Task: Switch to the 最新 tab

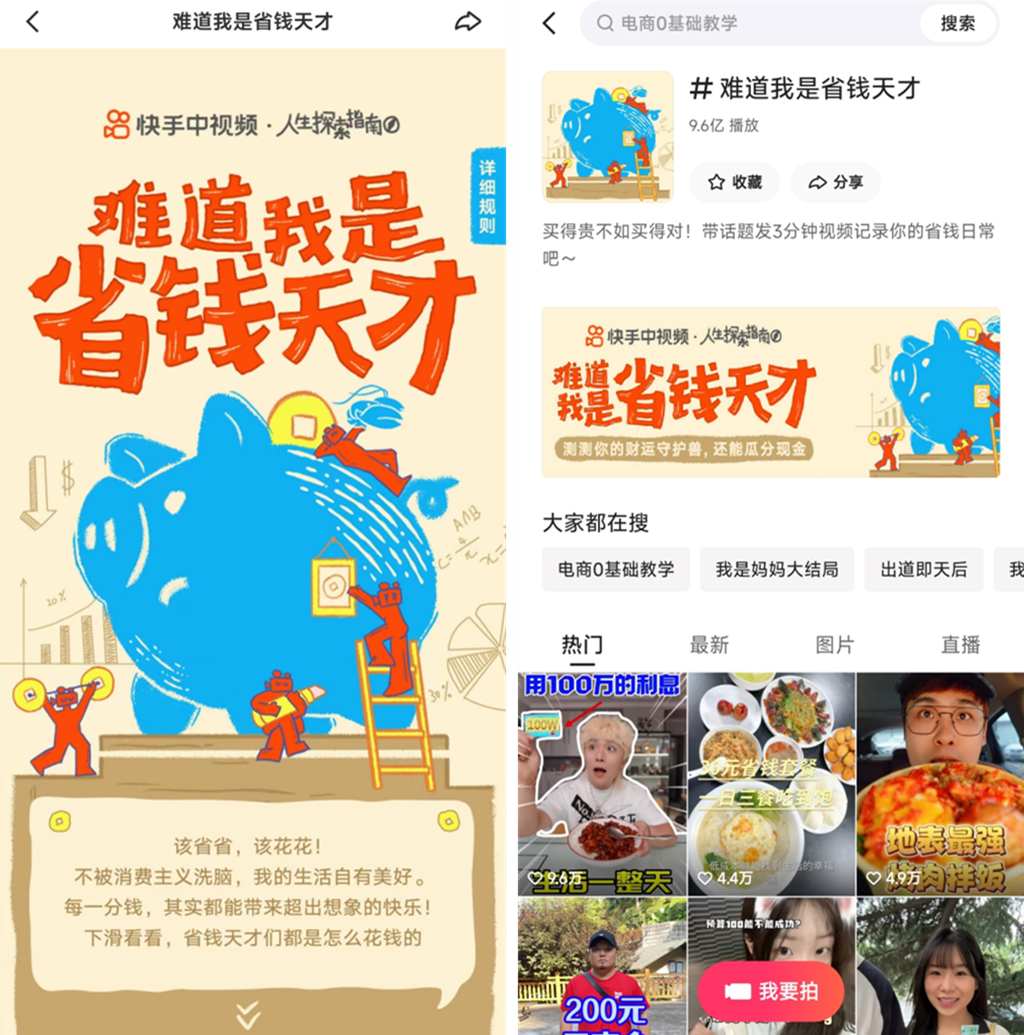Action: 709,644
